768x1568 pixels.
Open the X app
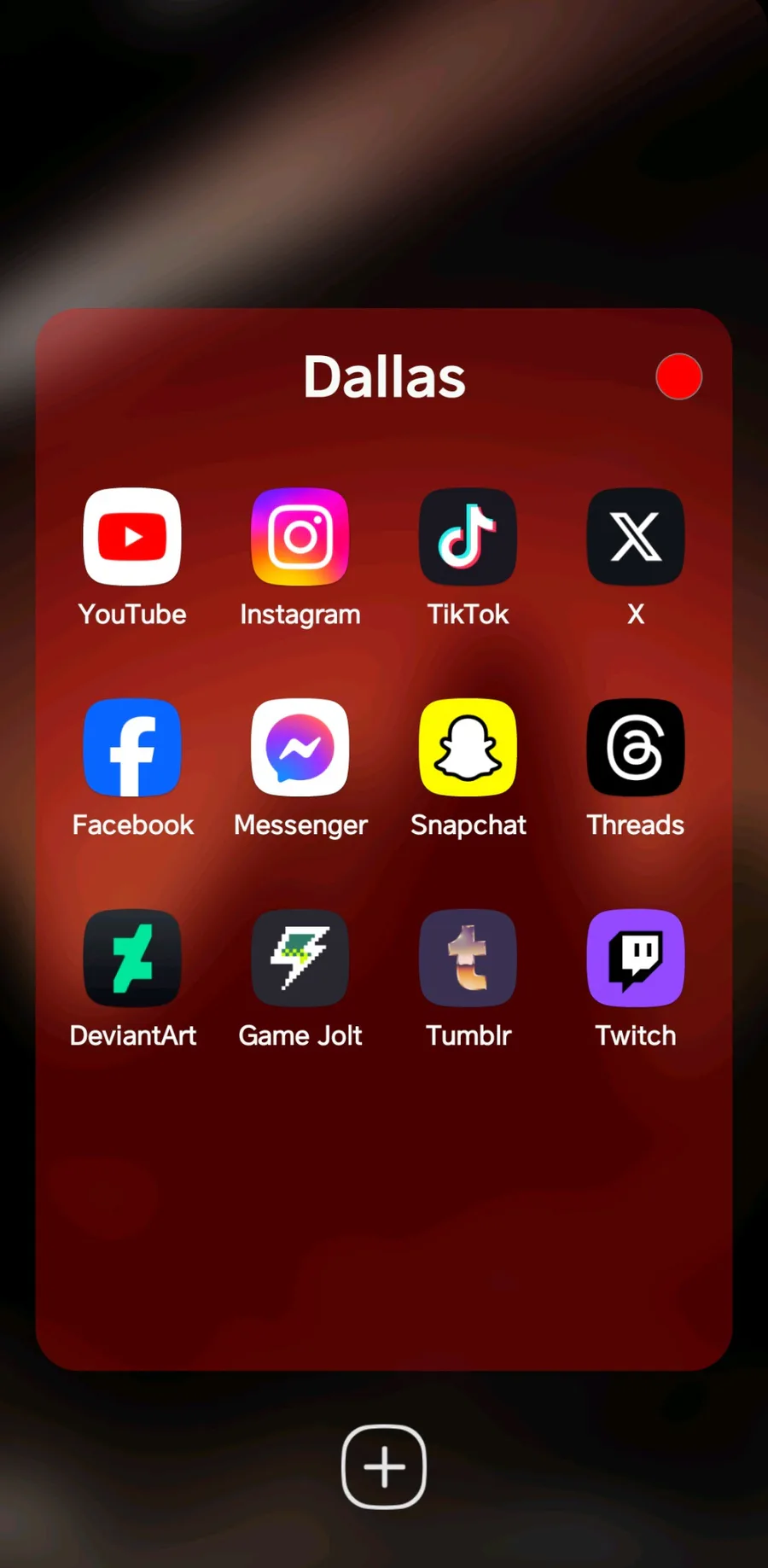click(x=636, y=537)
